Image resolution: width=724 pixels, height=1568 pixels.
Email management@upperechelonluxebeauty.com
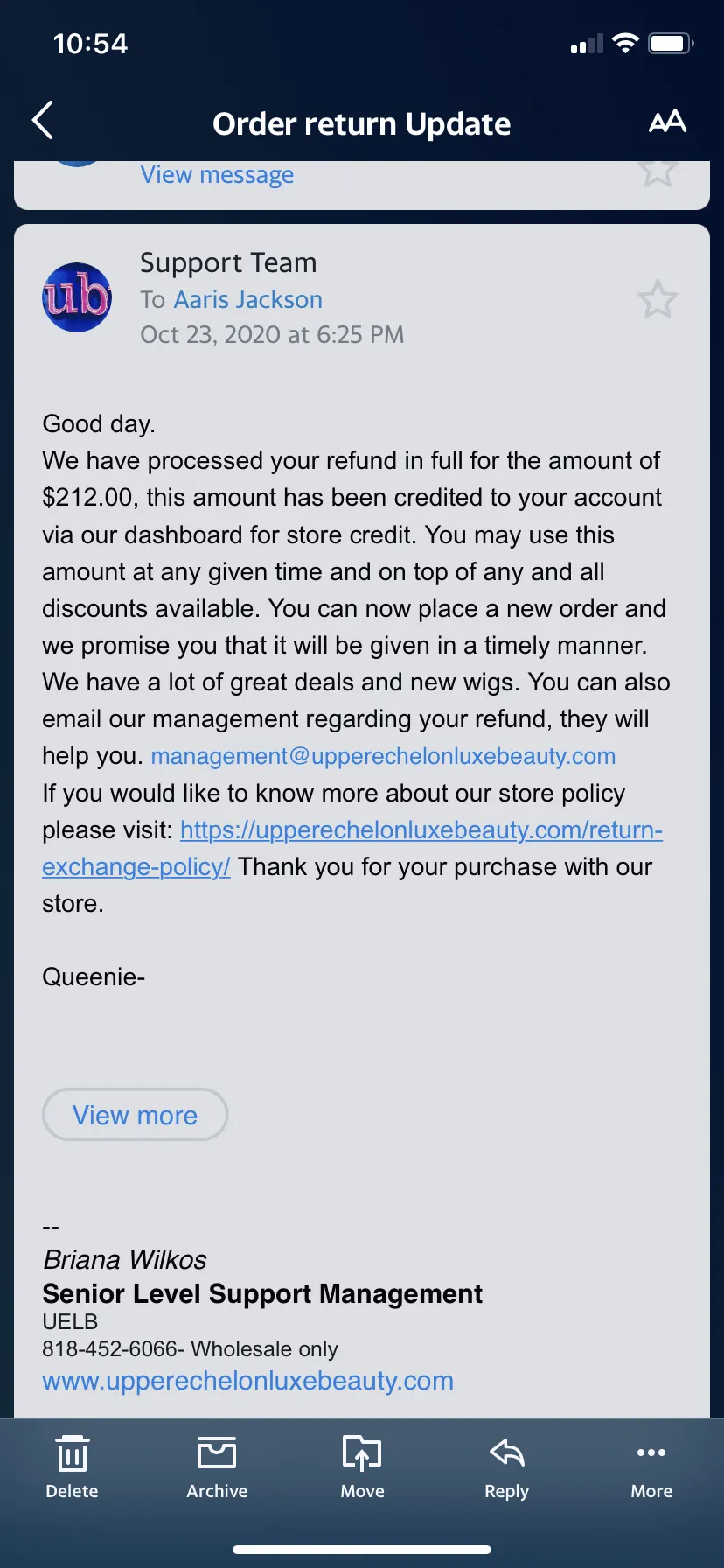pyautogui.click(x=383, y=756)
